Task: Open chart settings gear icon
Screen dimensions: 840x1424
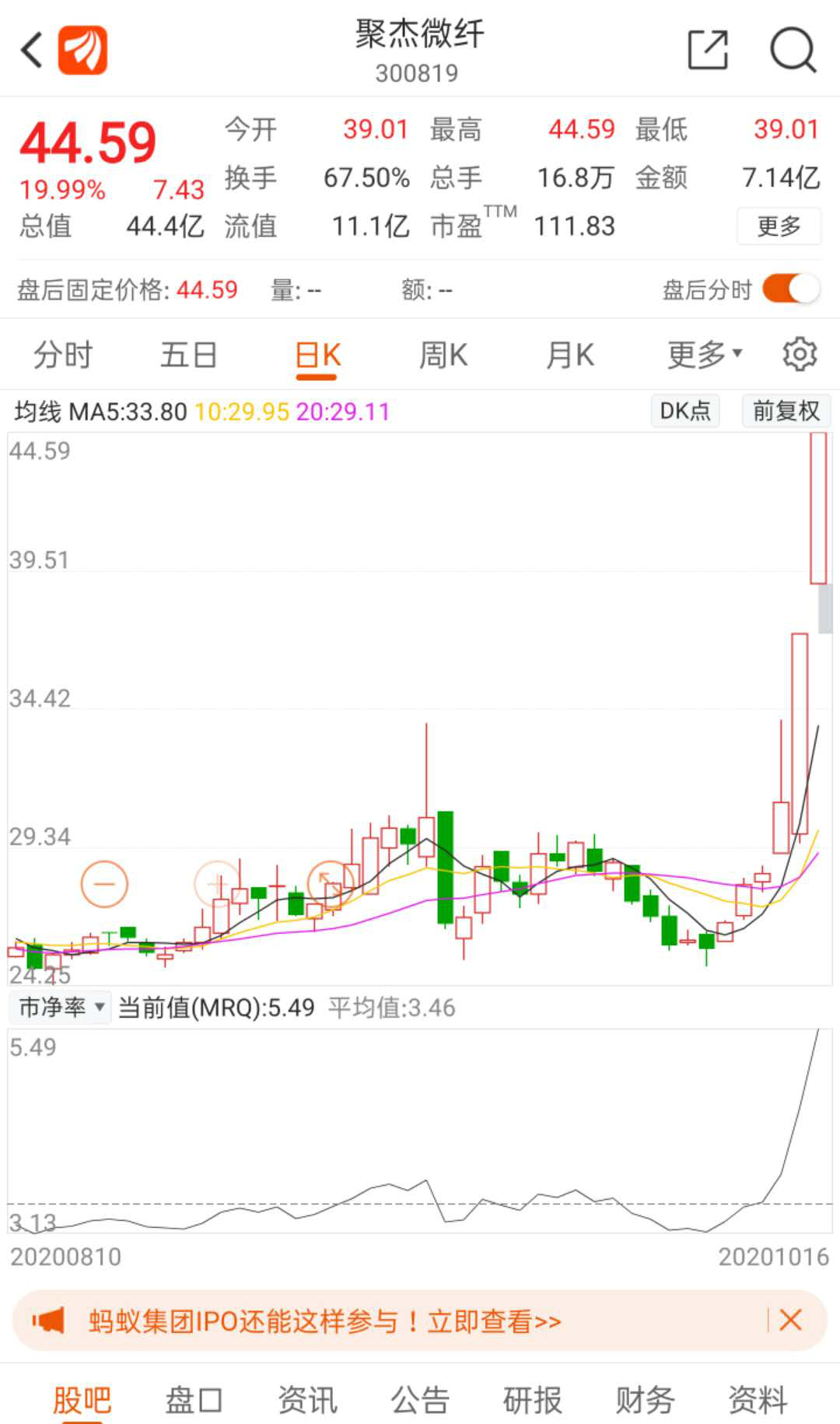Action: tap(800, 355)
